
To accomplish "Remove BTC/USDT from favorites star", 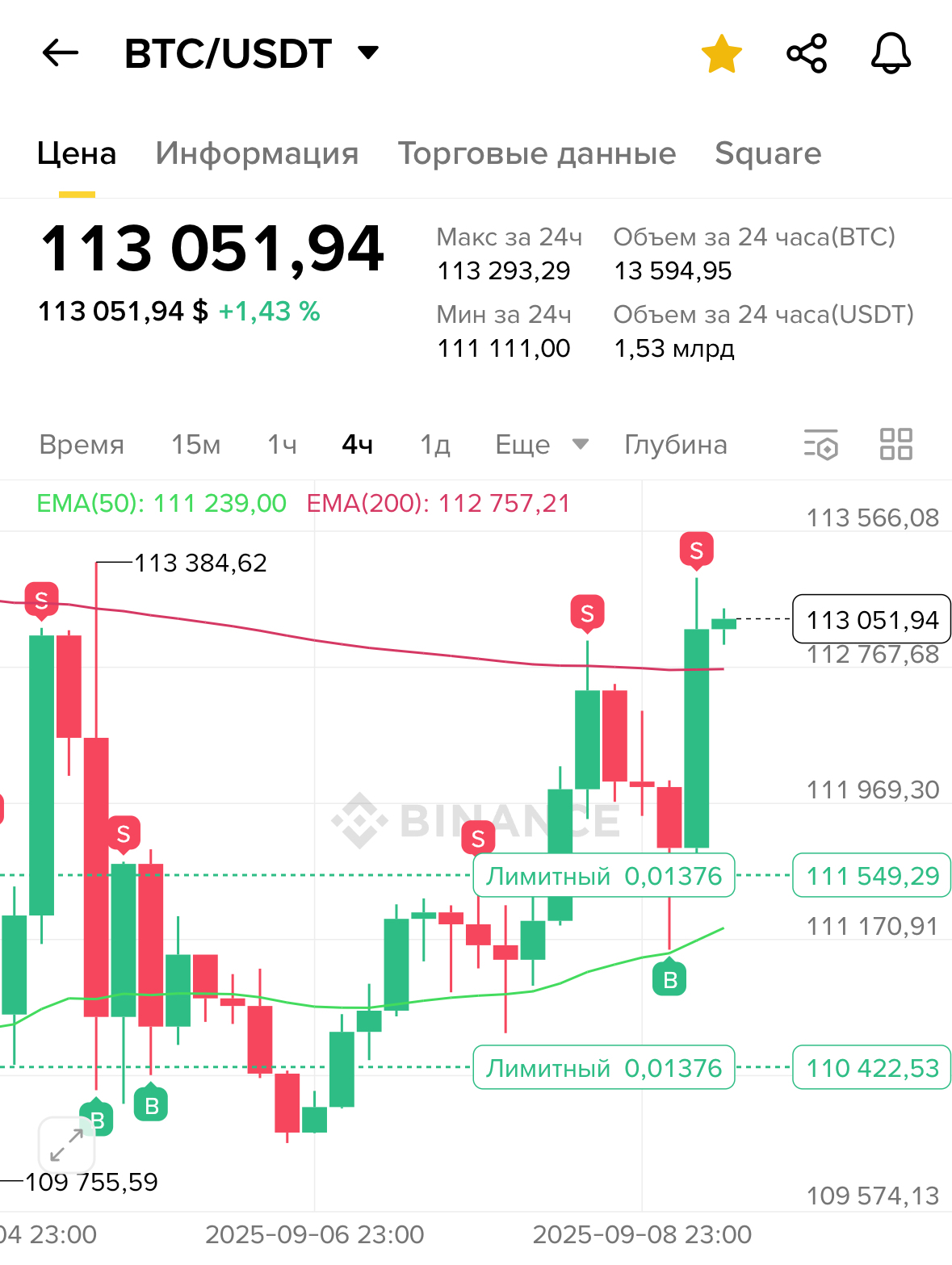I will pos(721,54).
